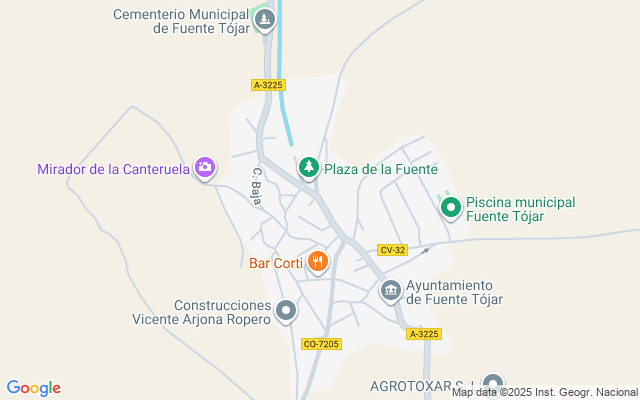Select the Bar Corti restaurant marker
The image size is (640, 400).
pos(318,262)
